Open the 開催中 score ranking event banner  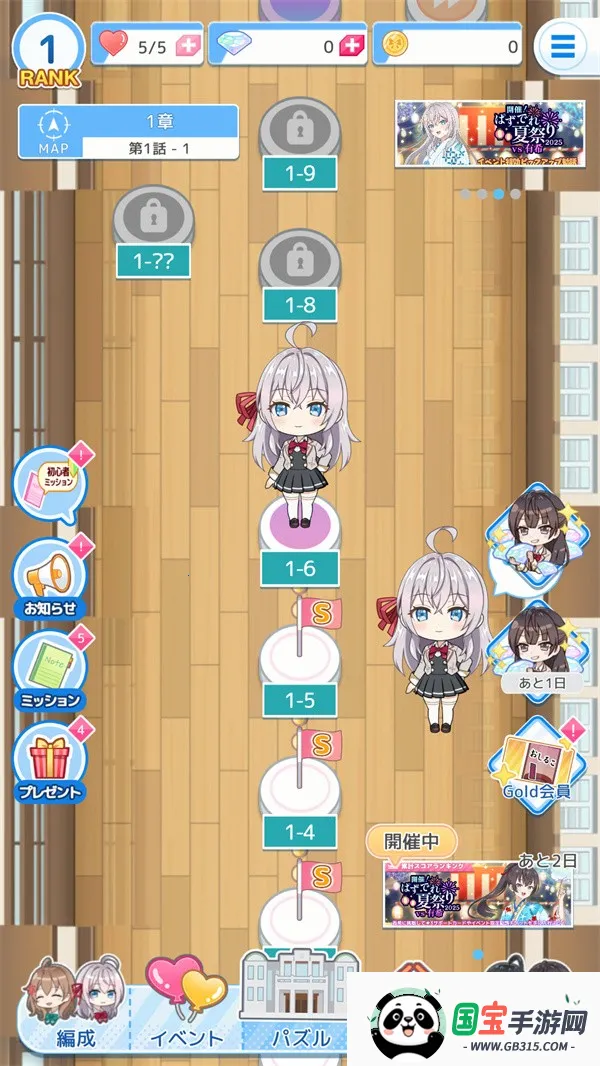click(x=478, y=893)
